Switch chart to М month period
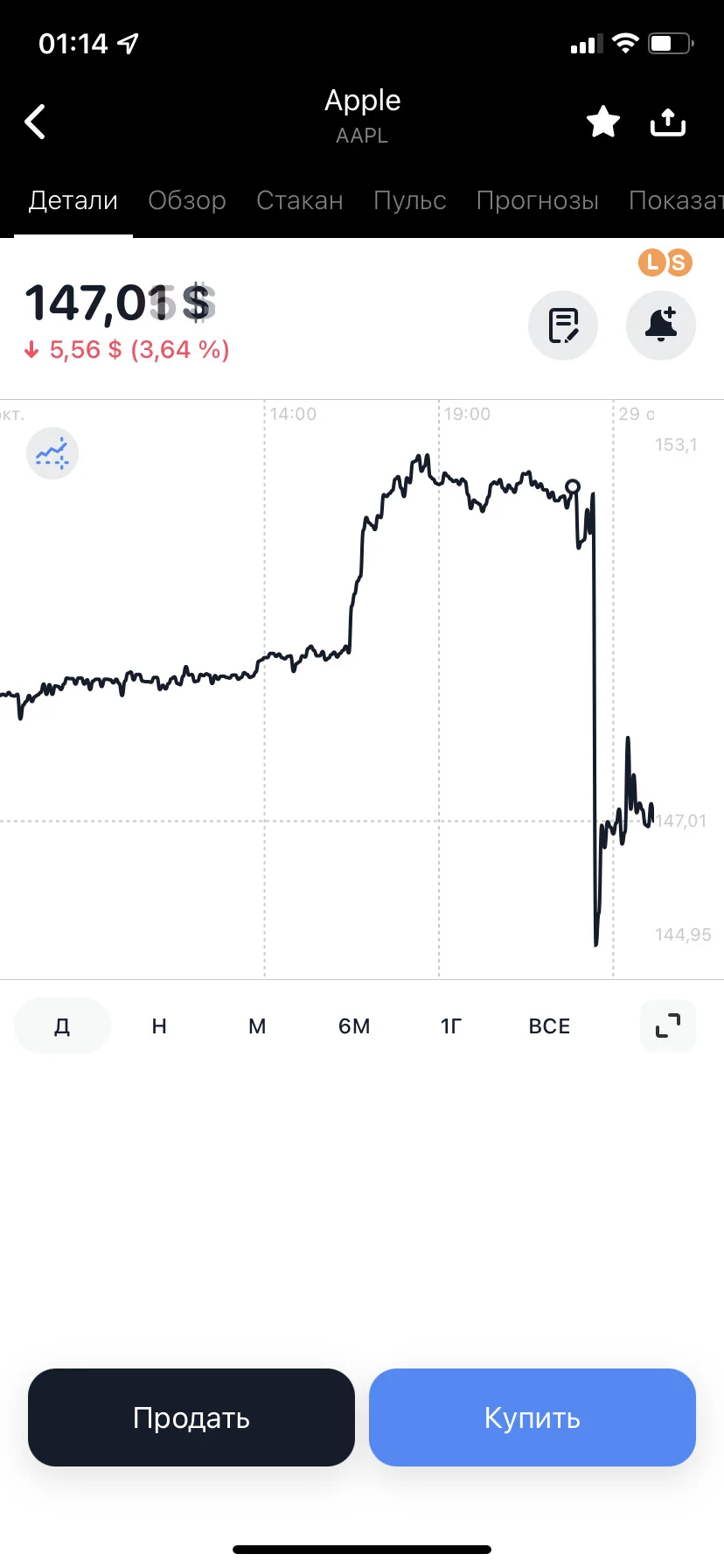724x1568 pixels. (x=257, y=1025)
